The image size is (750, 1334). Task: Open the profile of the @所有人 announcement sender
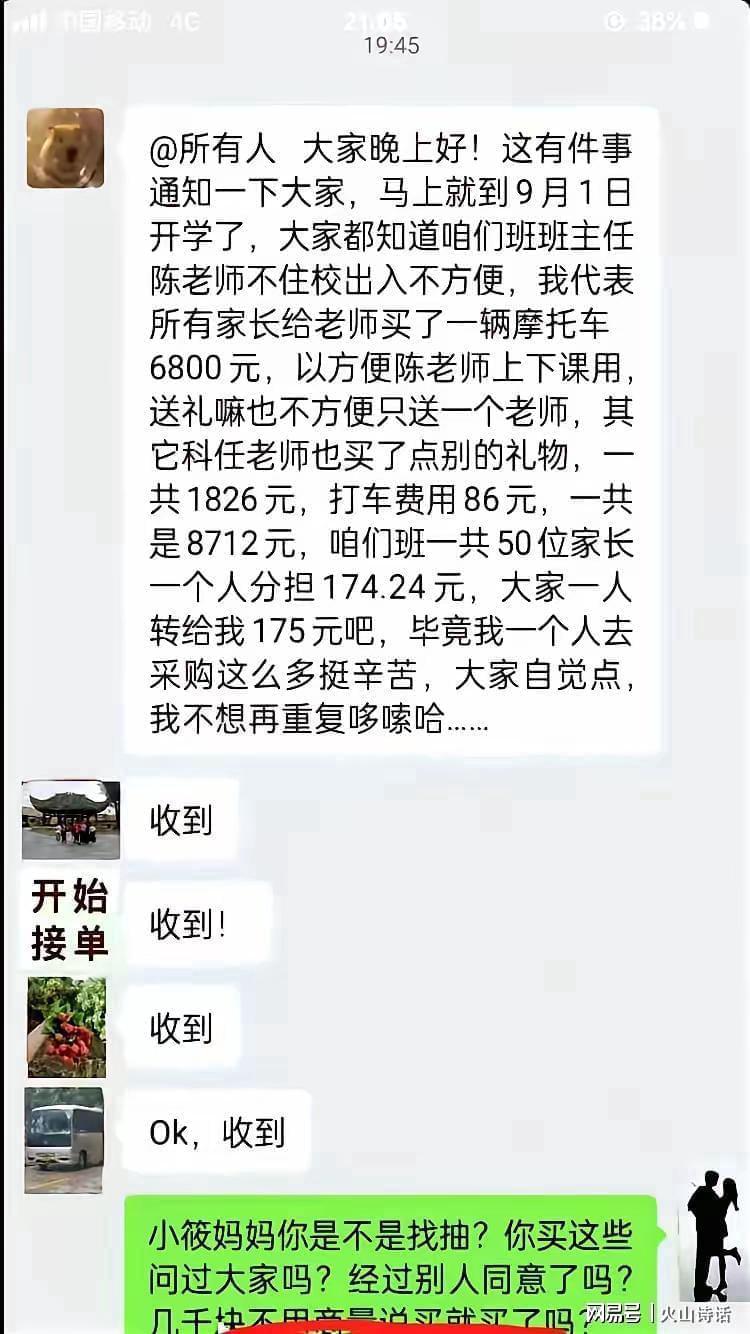[65, 148]
